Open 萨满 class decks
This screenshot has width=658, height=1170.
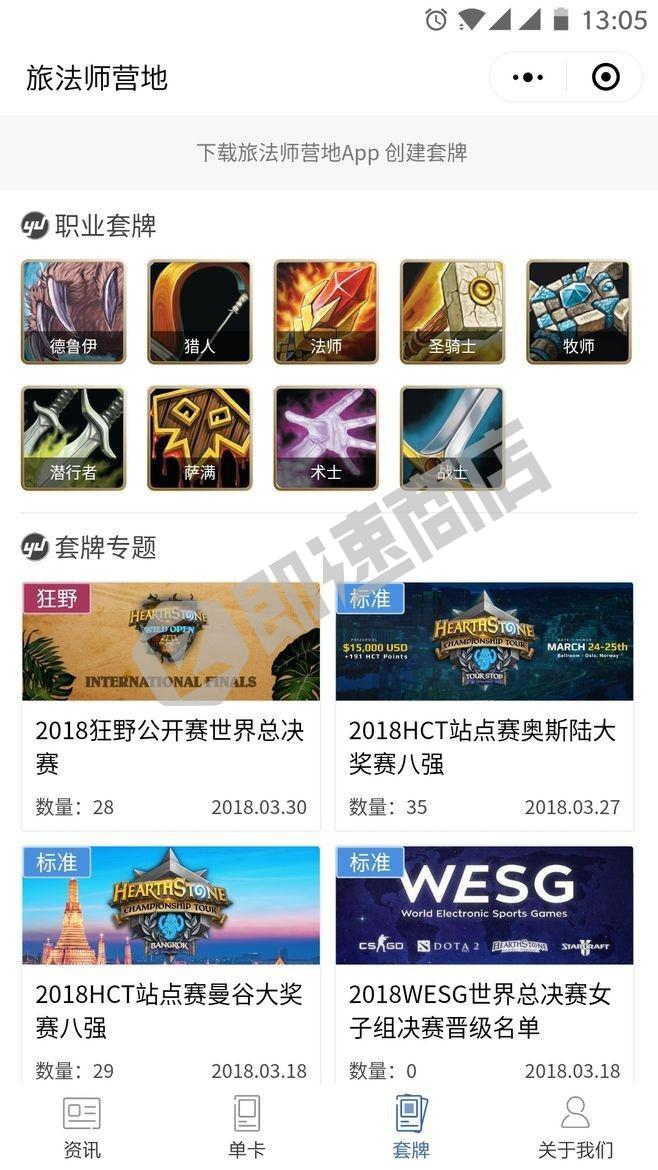[x=200, y=438]
